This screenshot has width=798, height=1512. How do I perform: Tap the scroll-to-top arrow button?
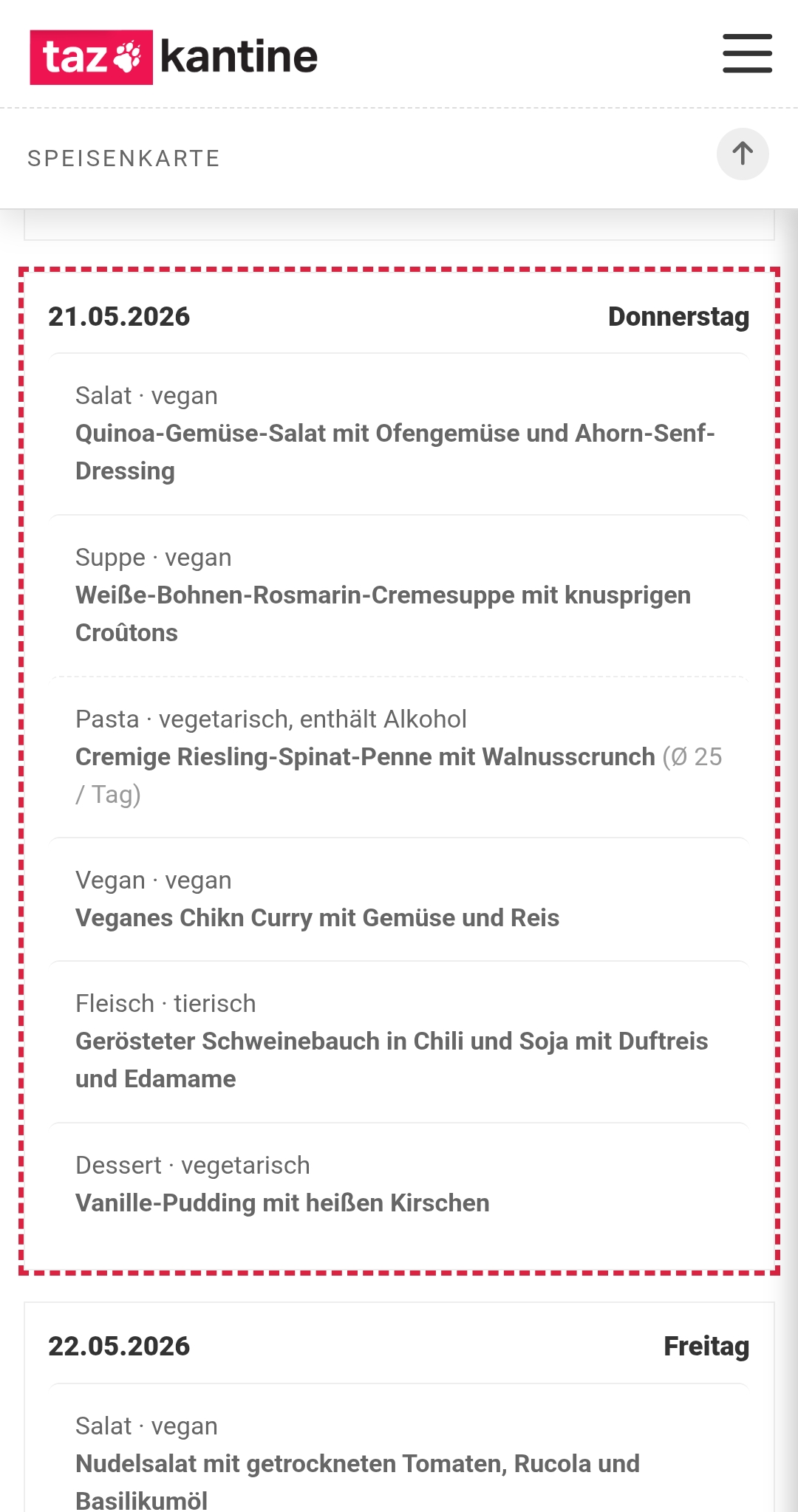coord(743,154)
